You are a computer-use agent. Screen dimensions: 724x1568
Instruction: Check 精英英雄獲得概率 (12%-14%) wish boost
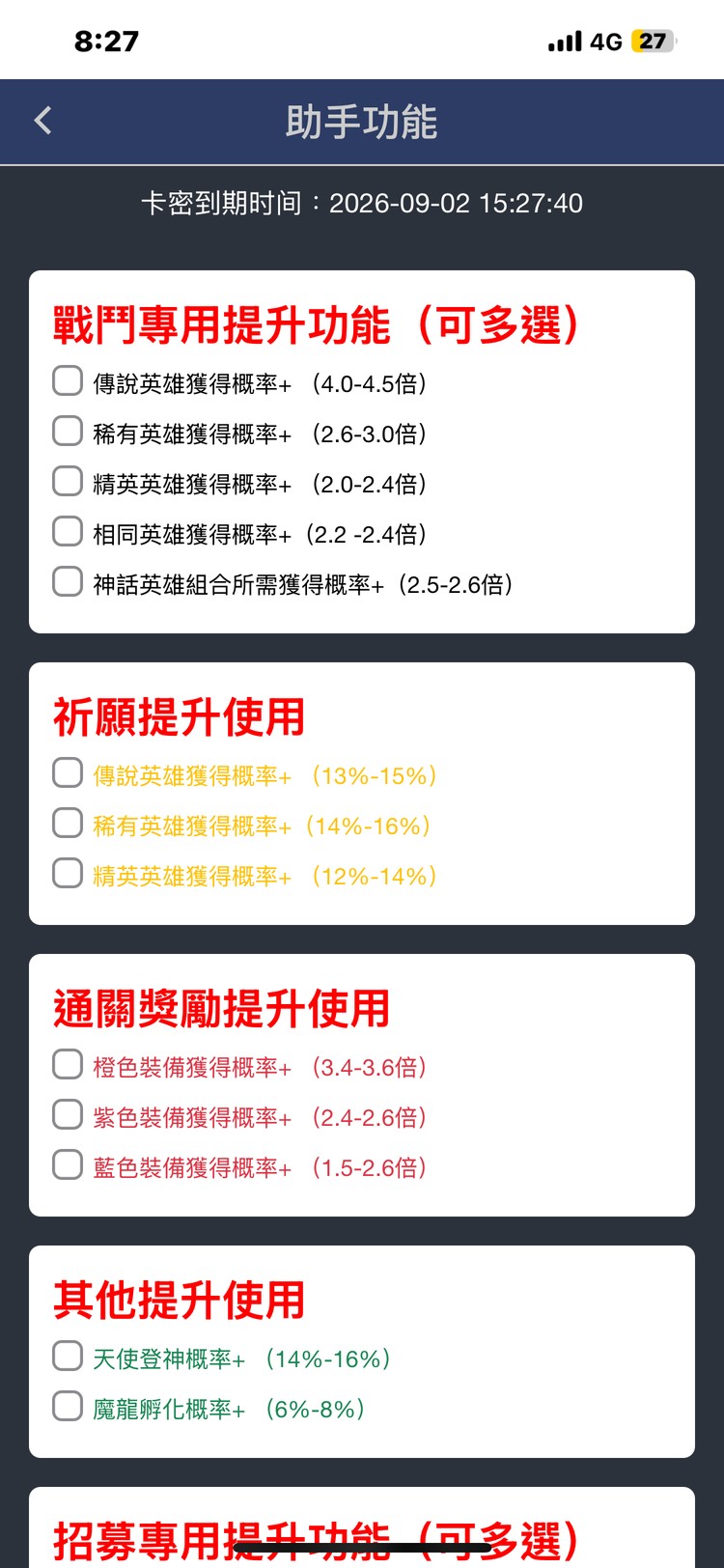pyautogui.click(x=66, y=874)
